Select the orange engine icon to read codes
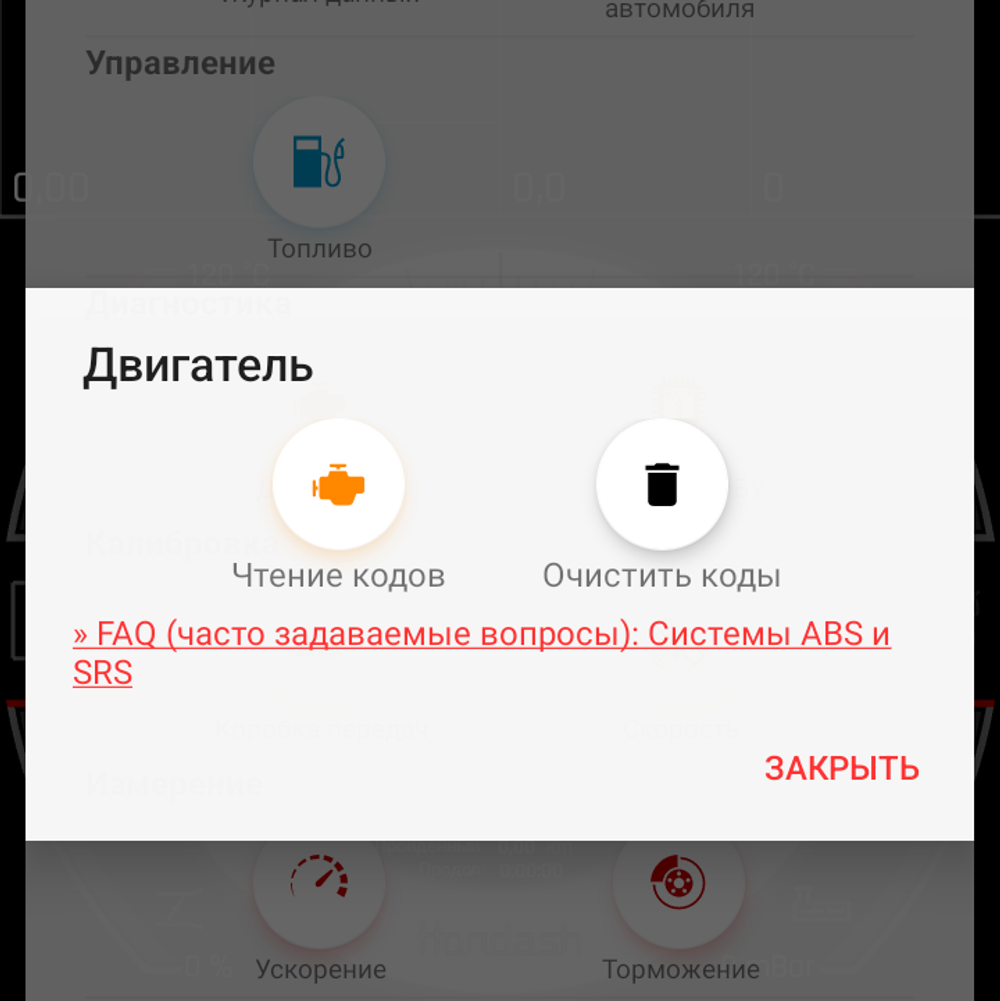 pyautogui.click(x=339, y=483)
